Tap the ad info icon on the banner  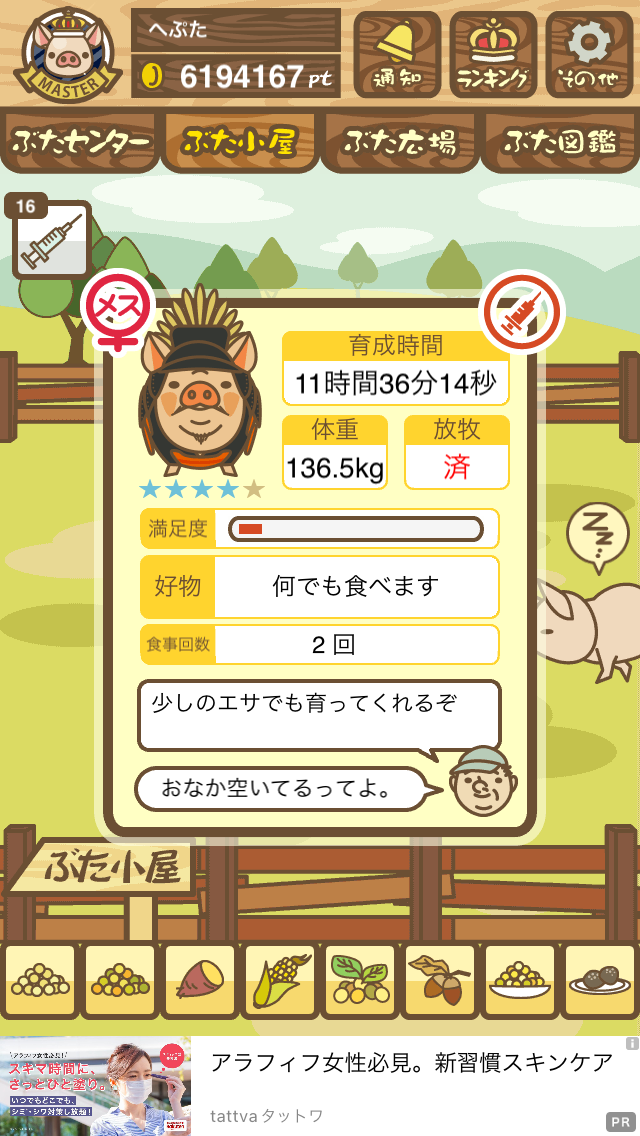point(632,1043)
